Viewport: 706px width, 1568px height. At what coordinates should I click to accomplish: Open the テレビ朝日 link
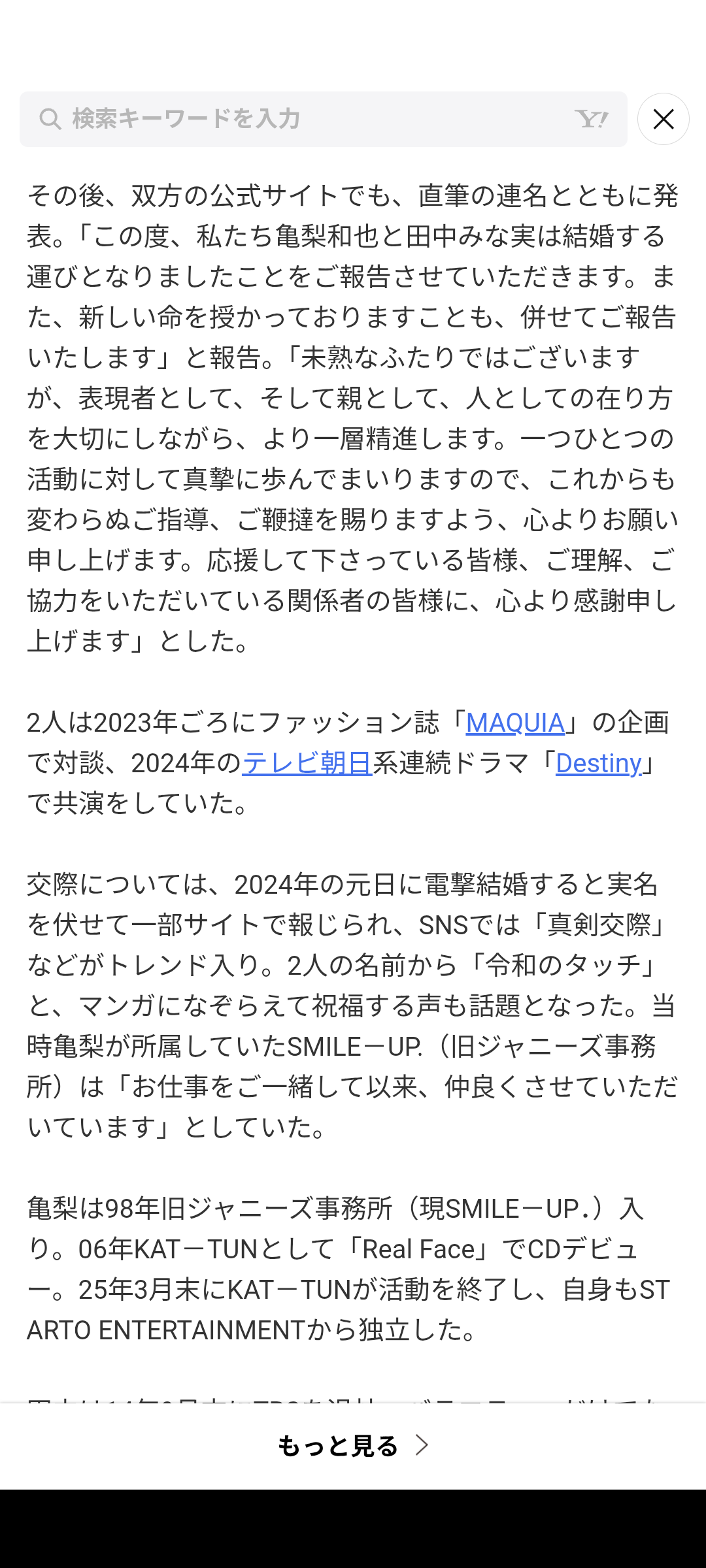click(307, 764)
